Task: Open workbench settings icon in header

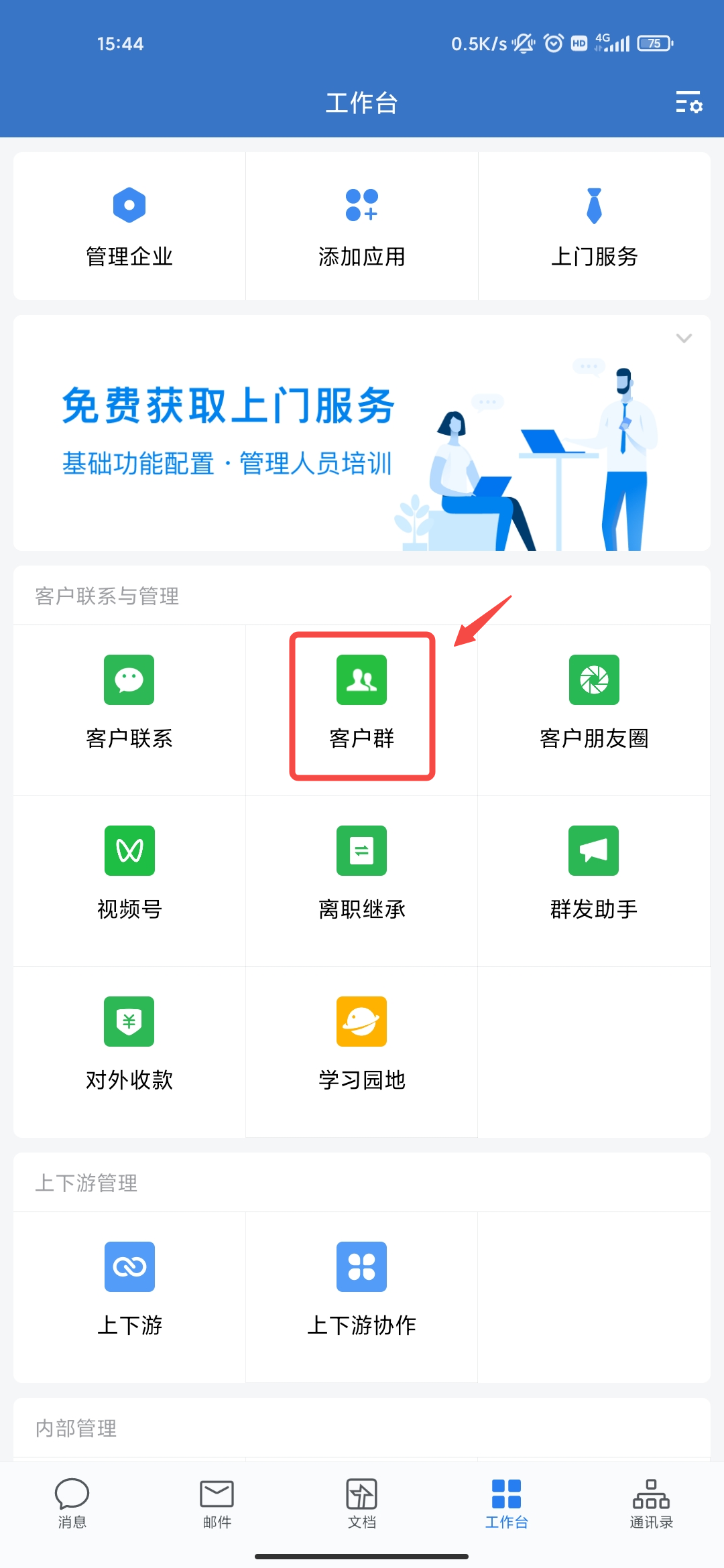Action: 688,103
